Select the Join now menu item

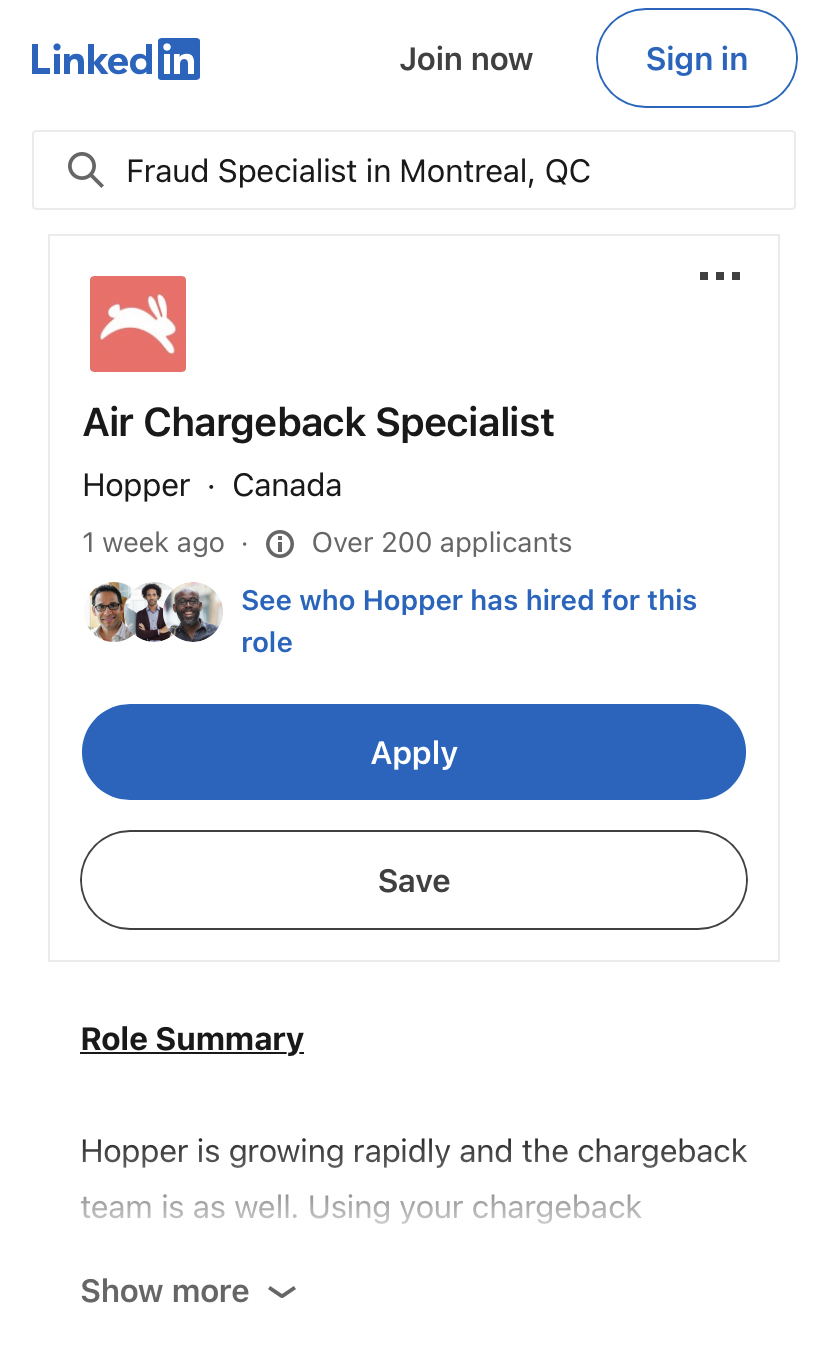[x=465, y=59]
